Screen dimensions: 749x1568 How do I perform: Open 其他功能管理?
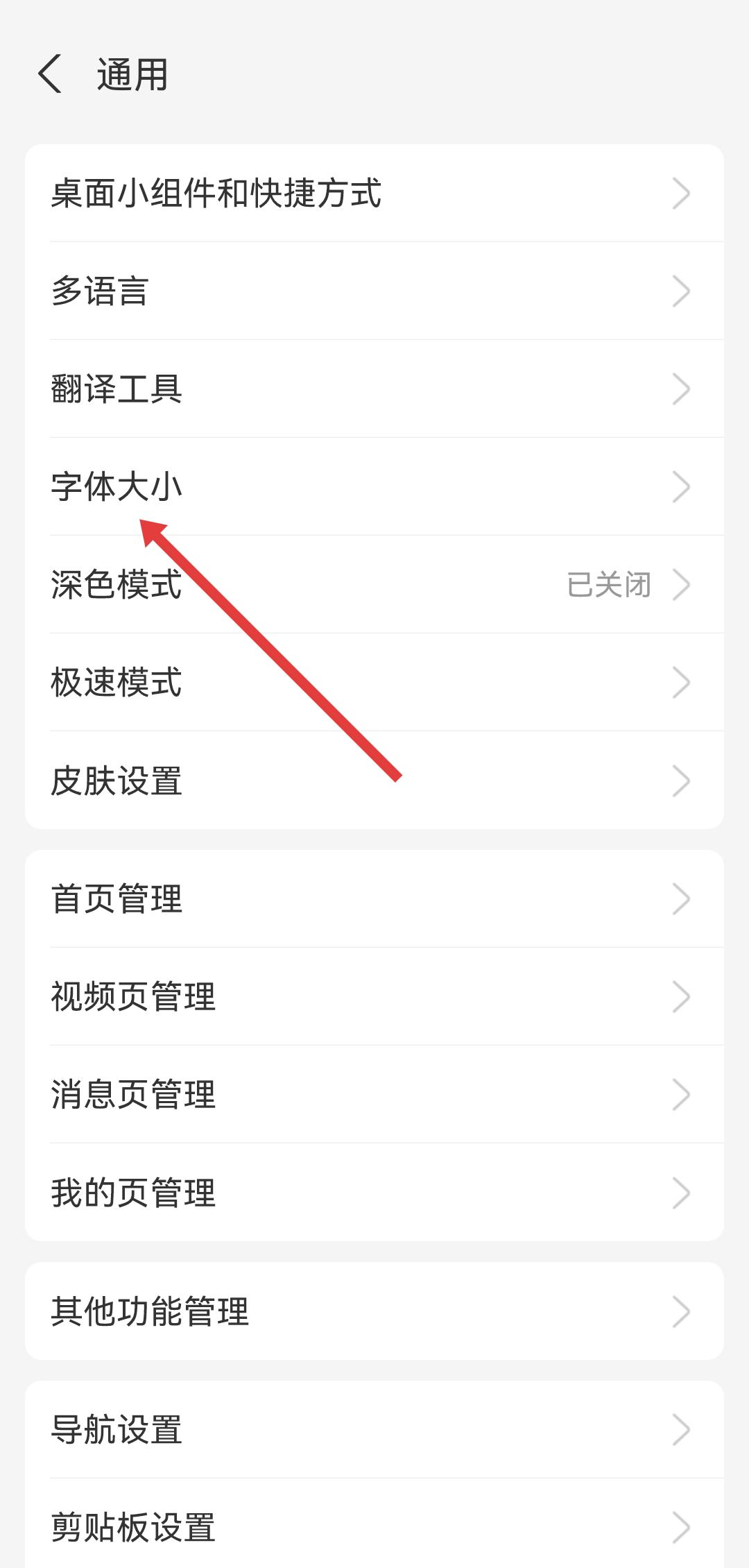click(374, 1311)
